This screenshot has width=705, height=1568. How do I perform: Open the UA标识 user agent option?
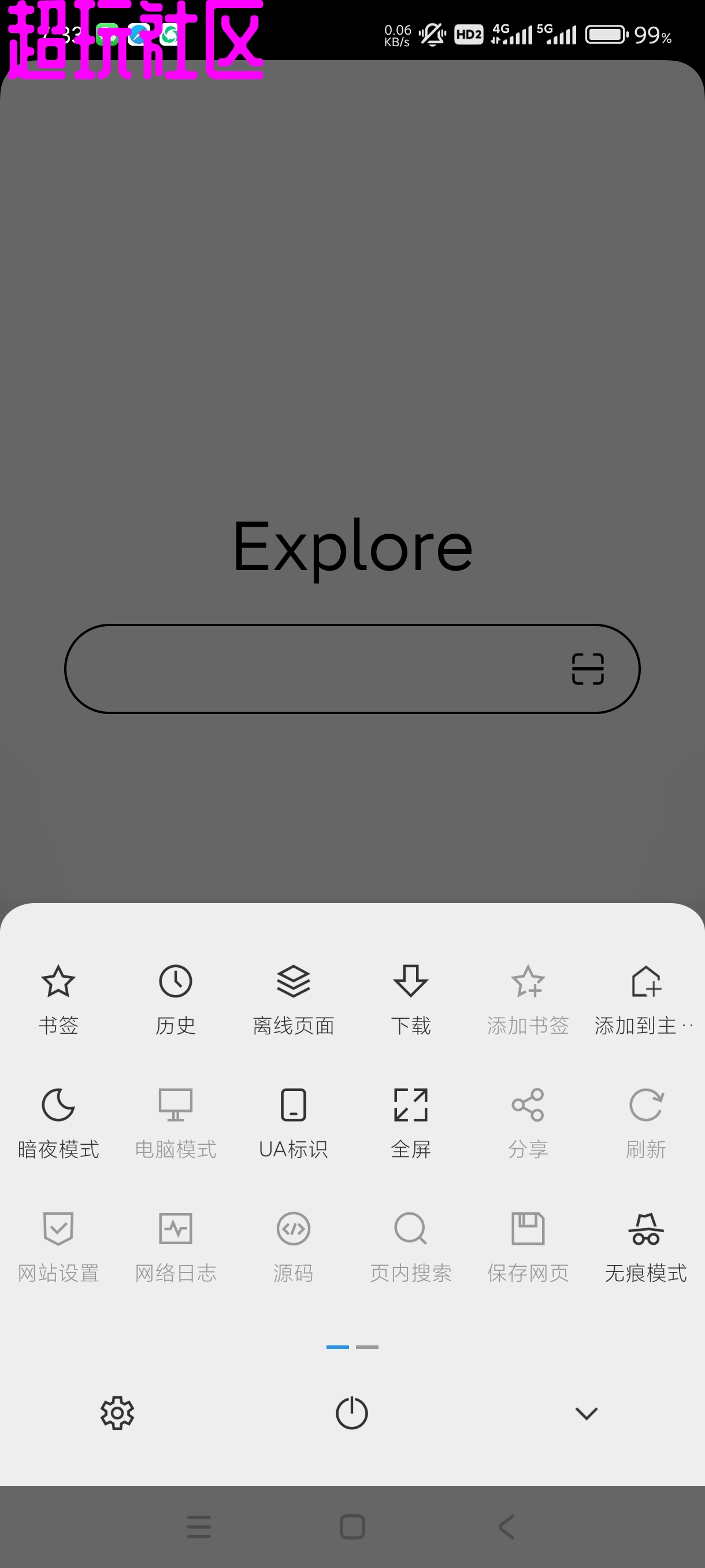point(293,1122)
